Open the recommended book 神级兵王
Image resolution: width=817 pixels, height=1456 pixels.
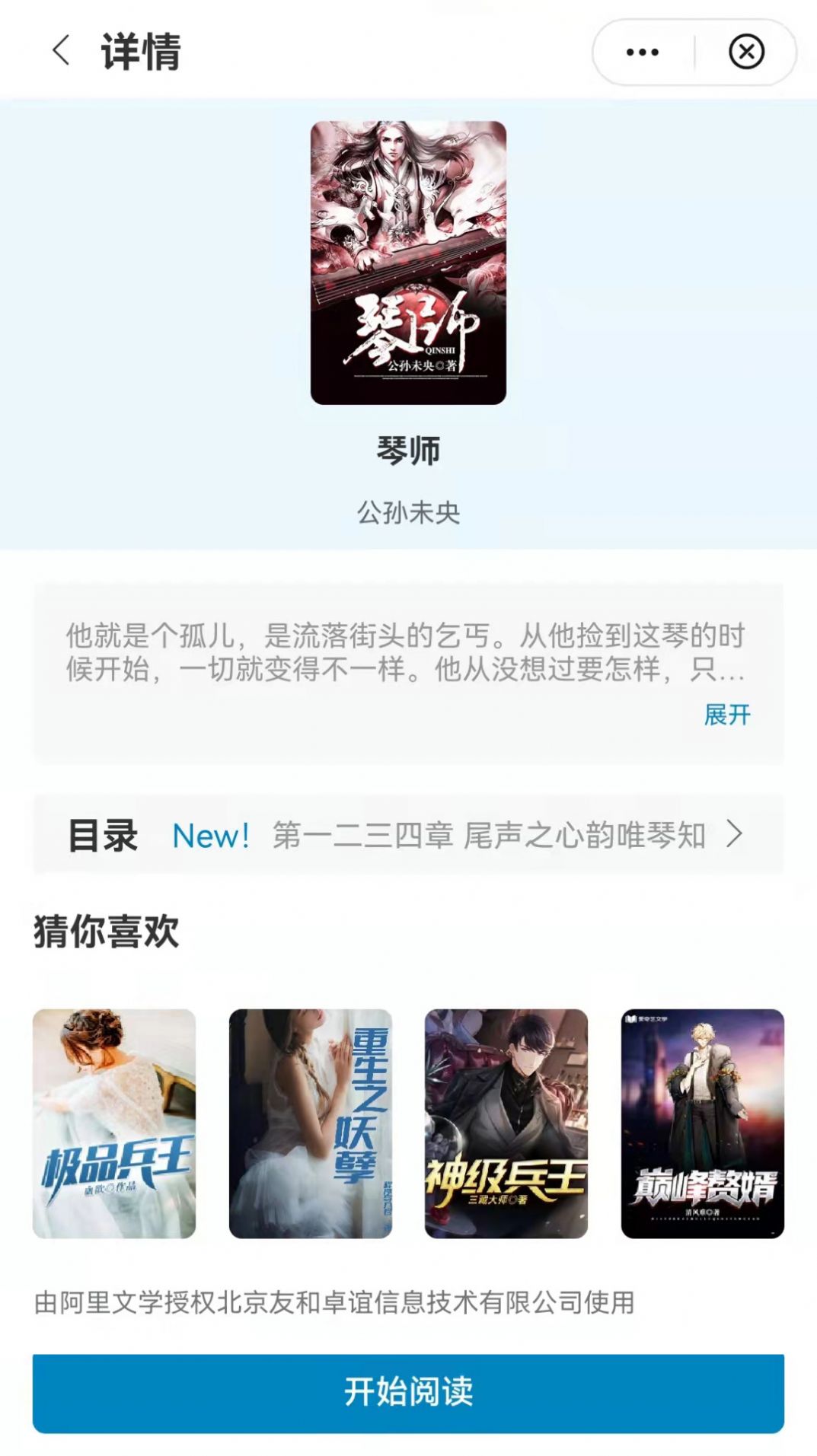(506, 1123)
